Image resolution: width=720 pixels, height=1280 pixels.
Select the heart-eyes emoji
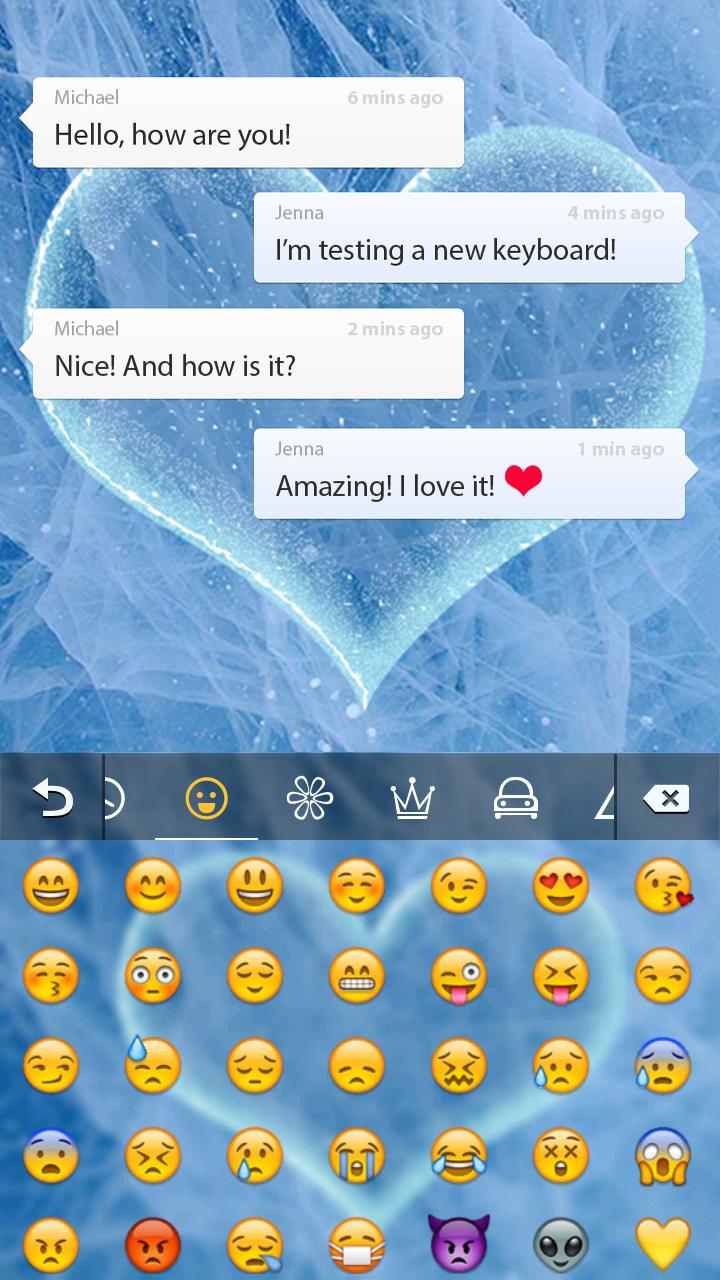[x=560, y=888]
